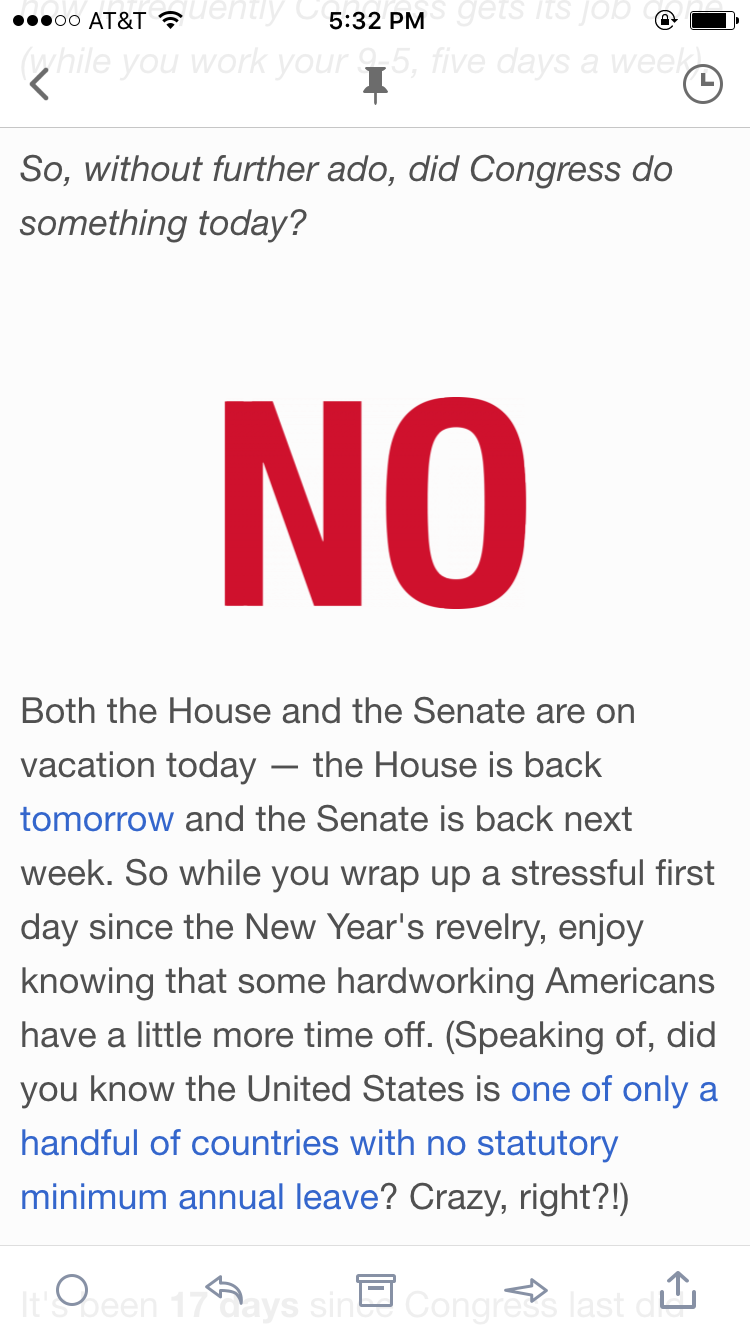750x1334 pixels.
Task: Archive this email
Action: [x=375, y=1290]
